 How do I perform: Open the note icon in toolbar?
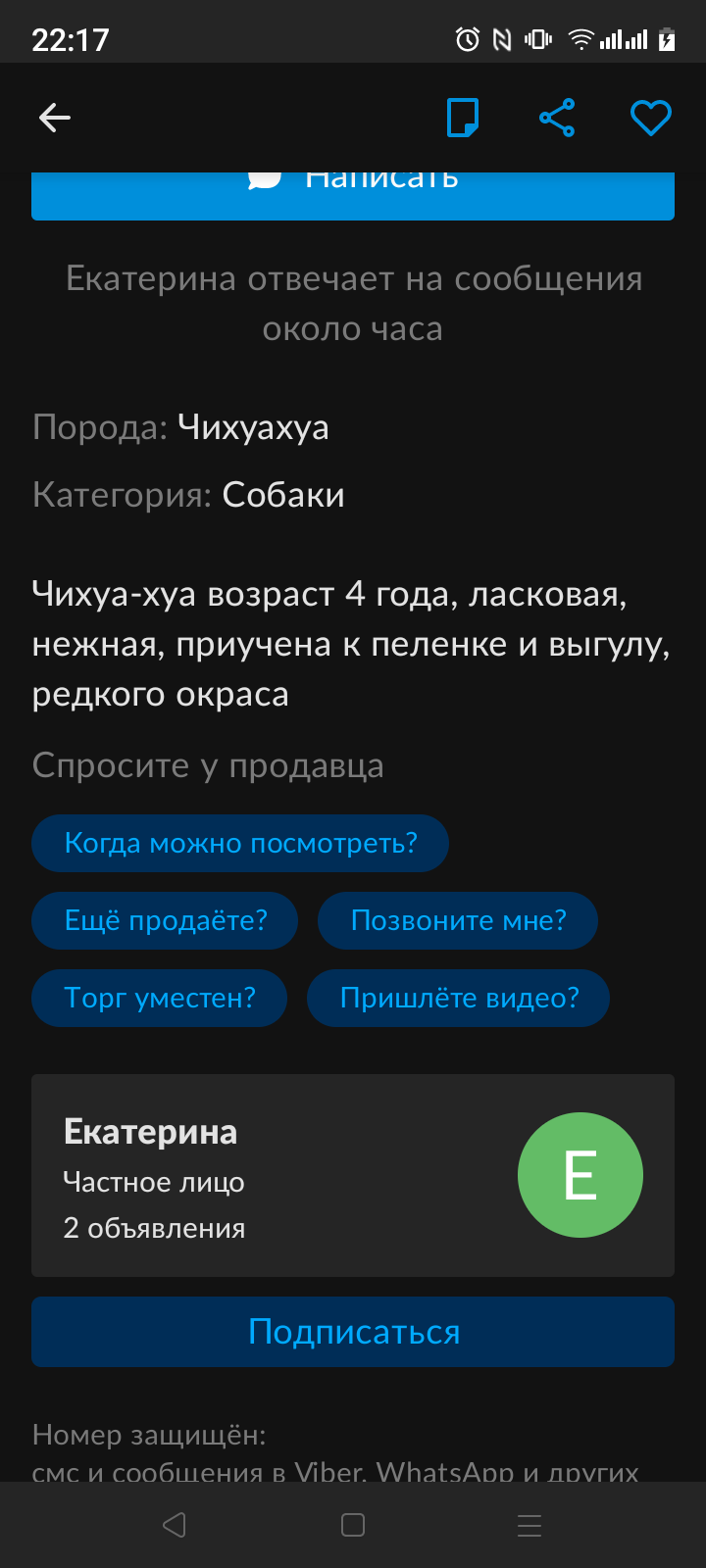463,119
